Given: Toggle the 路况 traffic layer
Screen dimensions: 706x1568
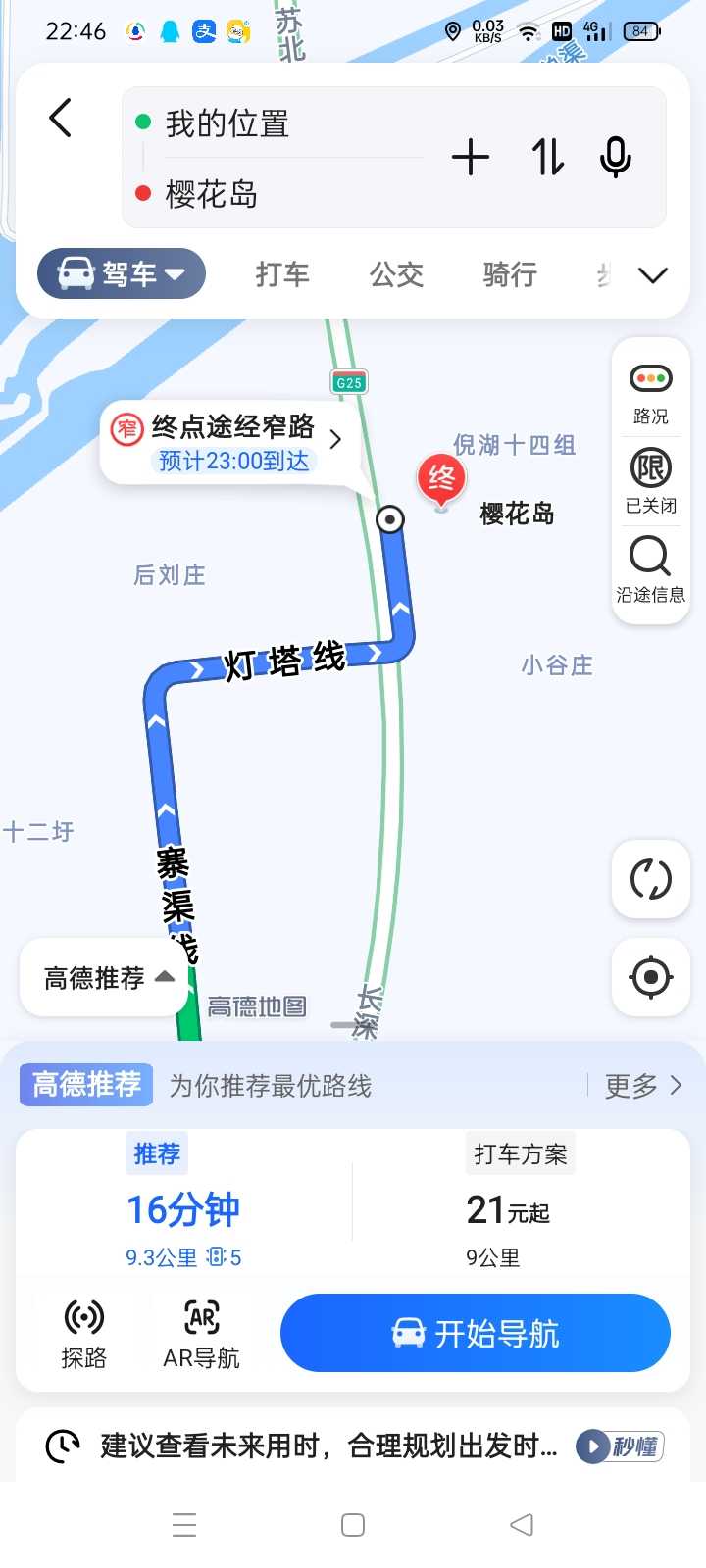Looking at the screenshot, I should point(650,393).
